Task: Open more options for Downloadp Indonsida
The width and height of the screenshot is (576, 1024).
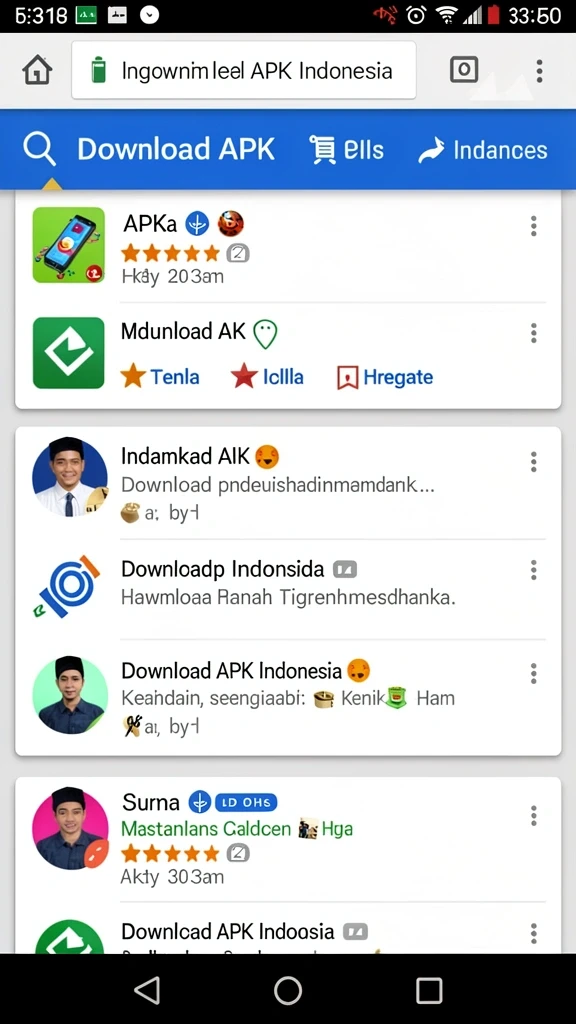Action: coord(534,570)
